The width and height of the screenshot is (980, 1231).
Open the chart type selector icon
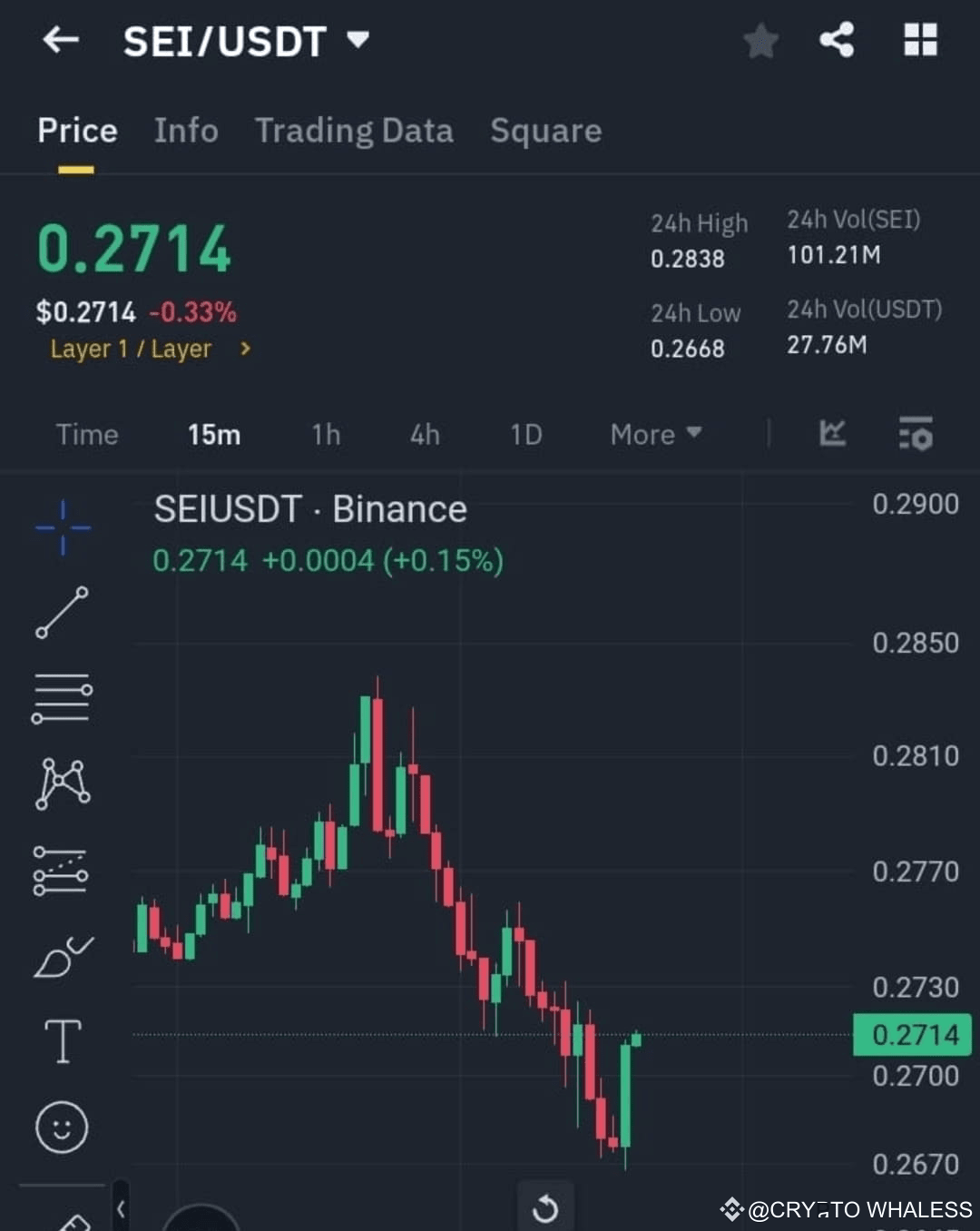pyautogui.click(x=832, y=434)
